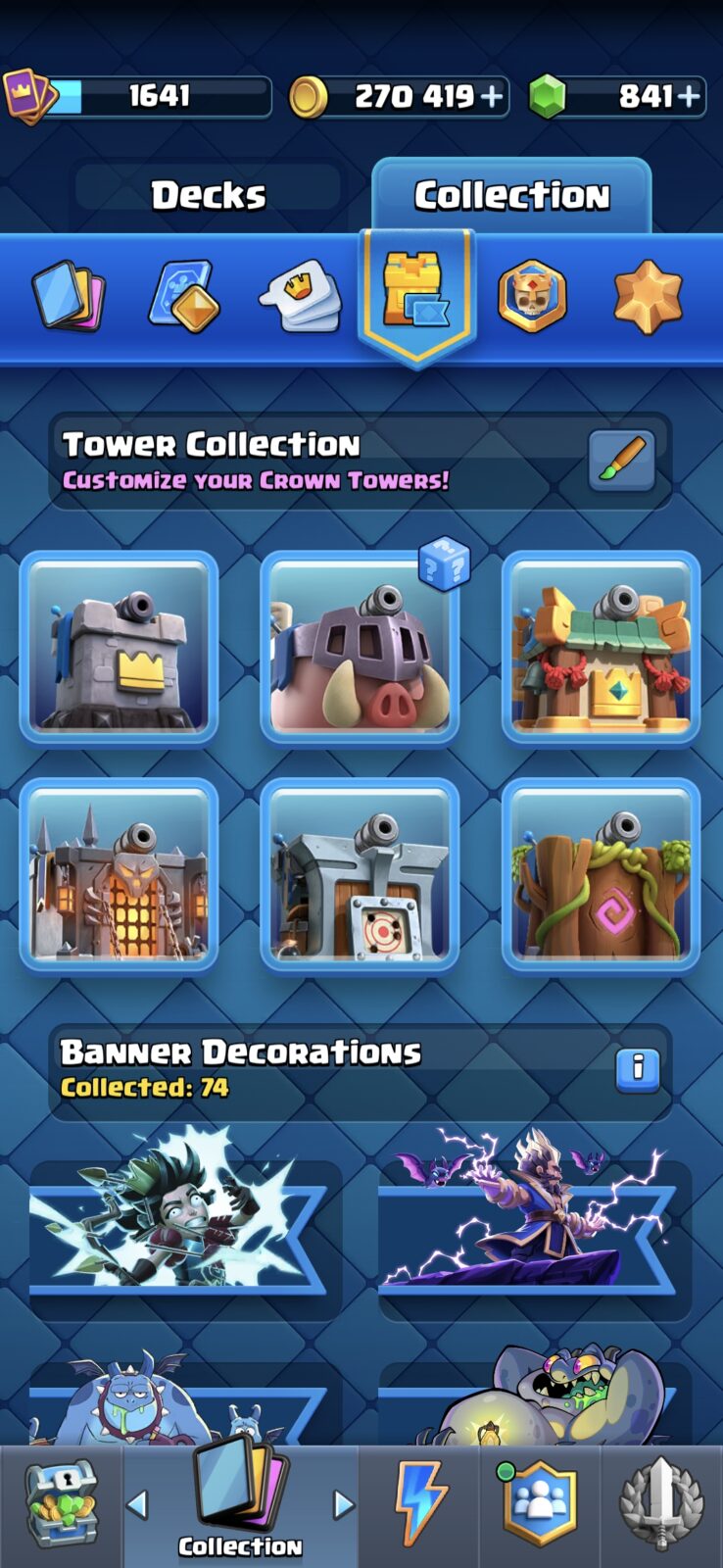This screenshot has width=723, height=1568.
Task: Open the shop chest tab
Action: tap(61, 1504)
